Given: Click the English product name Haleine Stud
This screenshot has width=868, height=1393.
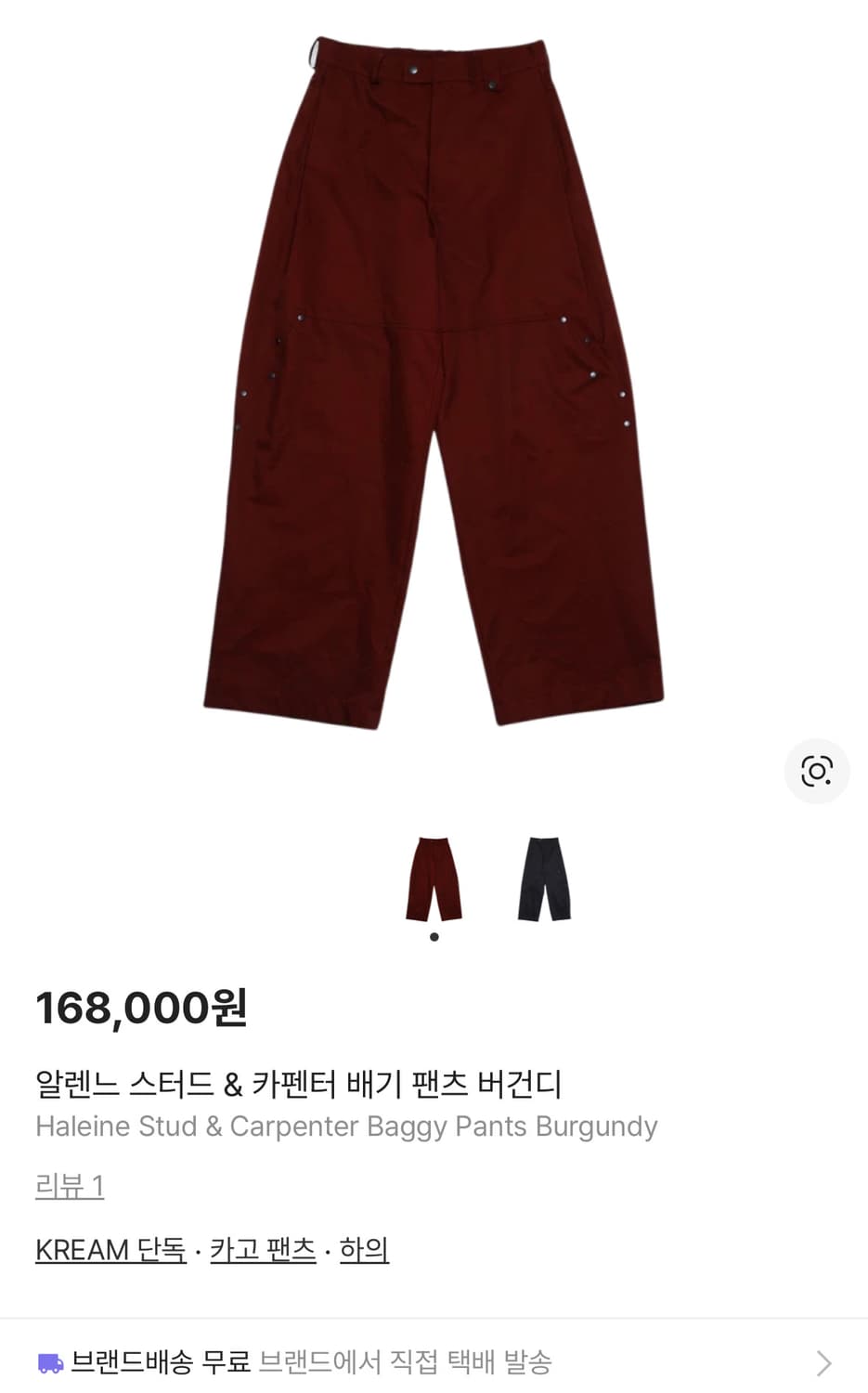Looking at the screenshot, I should click(x=345, y=1126).
